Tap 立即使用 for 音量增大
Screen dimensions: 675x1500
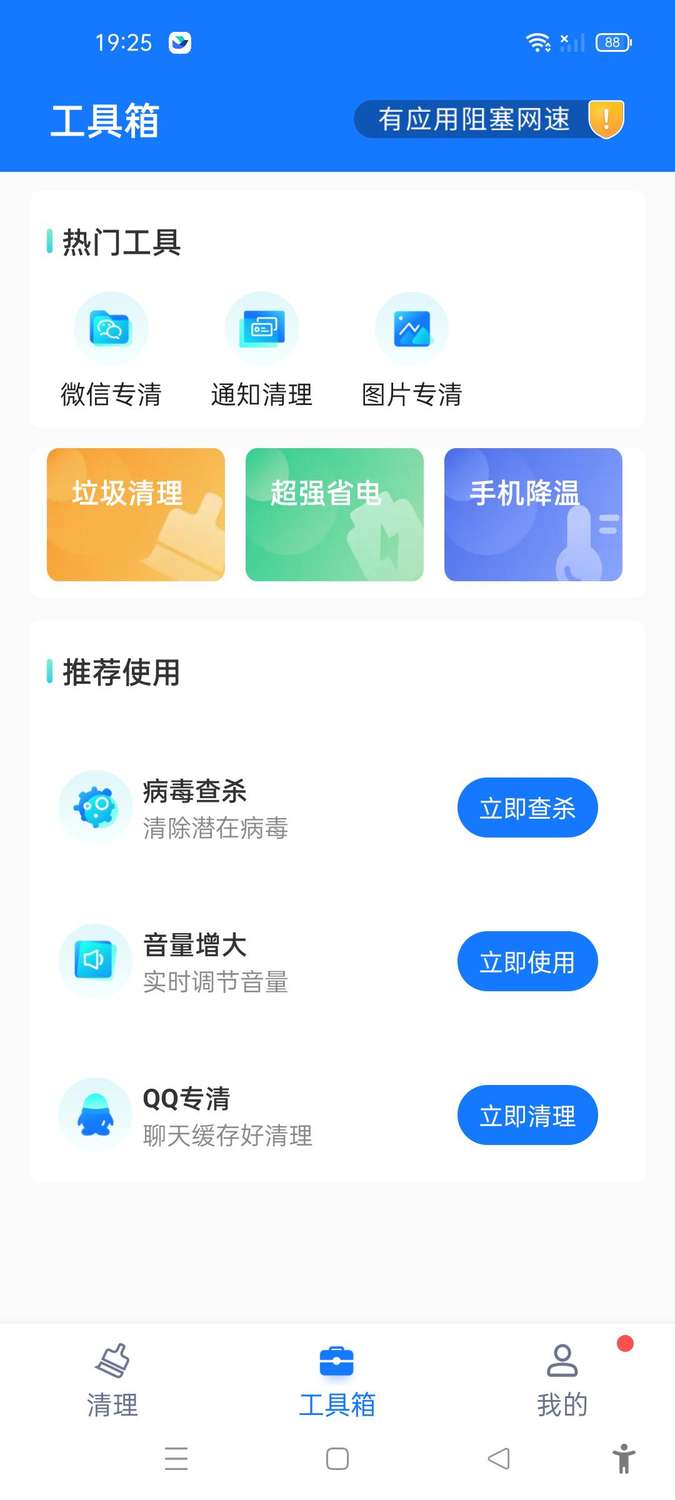point(527,962)
